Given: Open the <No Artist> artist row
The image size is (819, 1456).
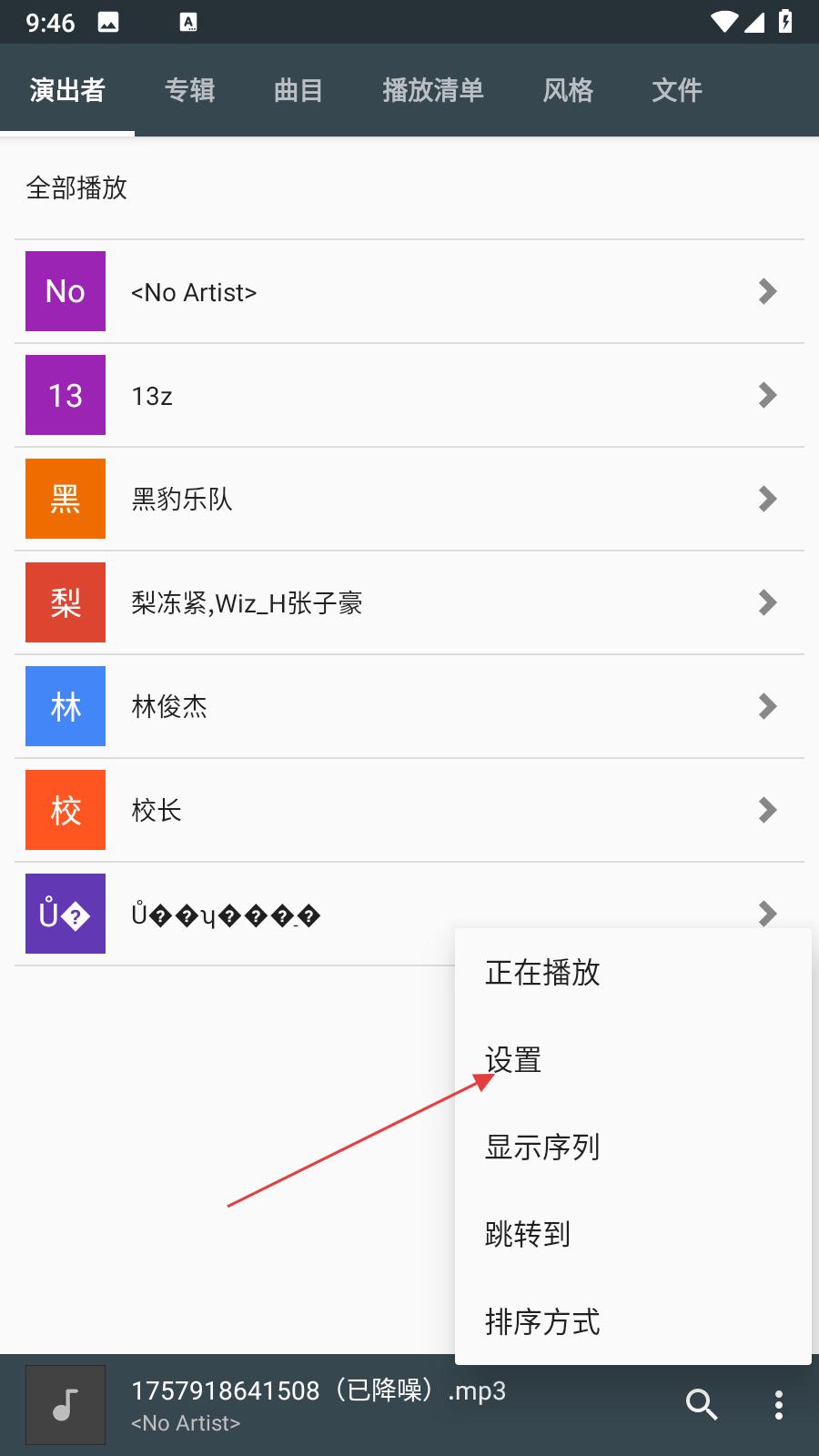Looking at the screenshot, I should click(x=409, y=291).
